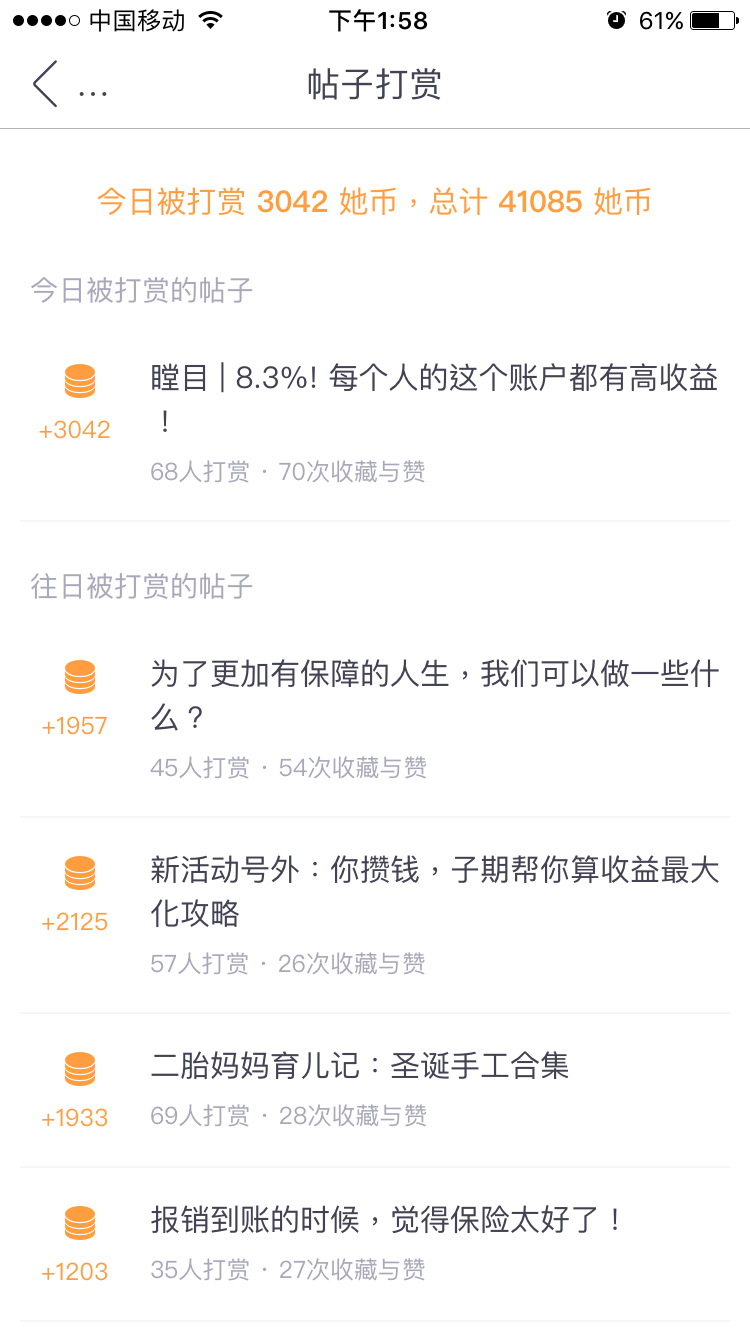
Task: Open the post 为了更加有保障的人生
Action: pos(375,719)
